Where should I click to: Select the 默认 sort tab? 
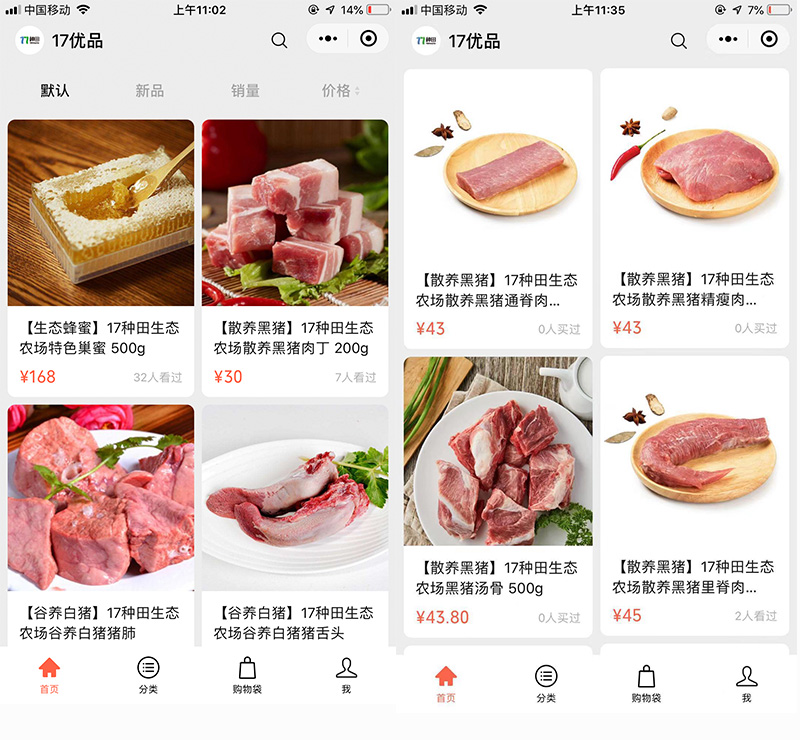(x=55, y=91)
